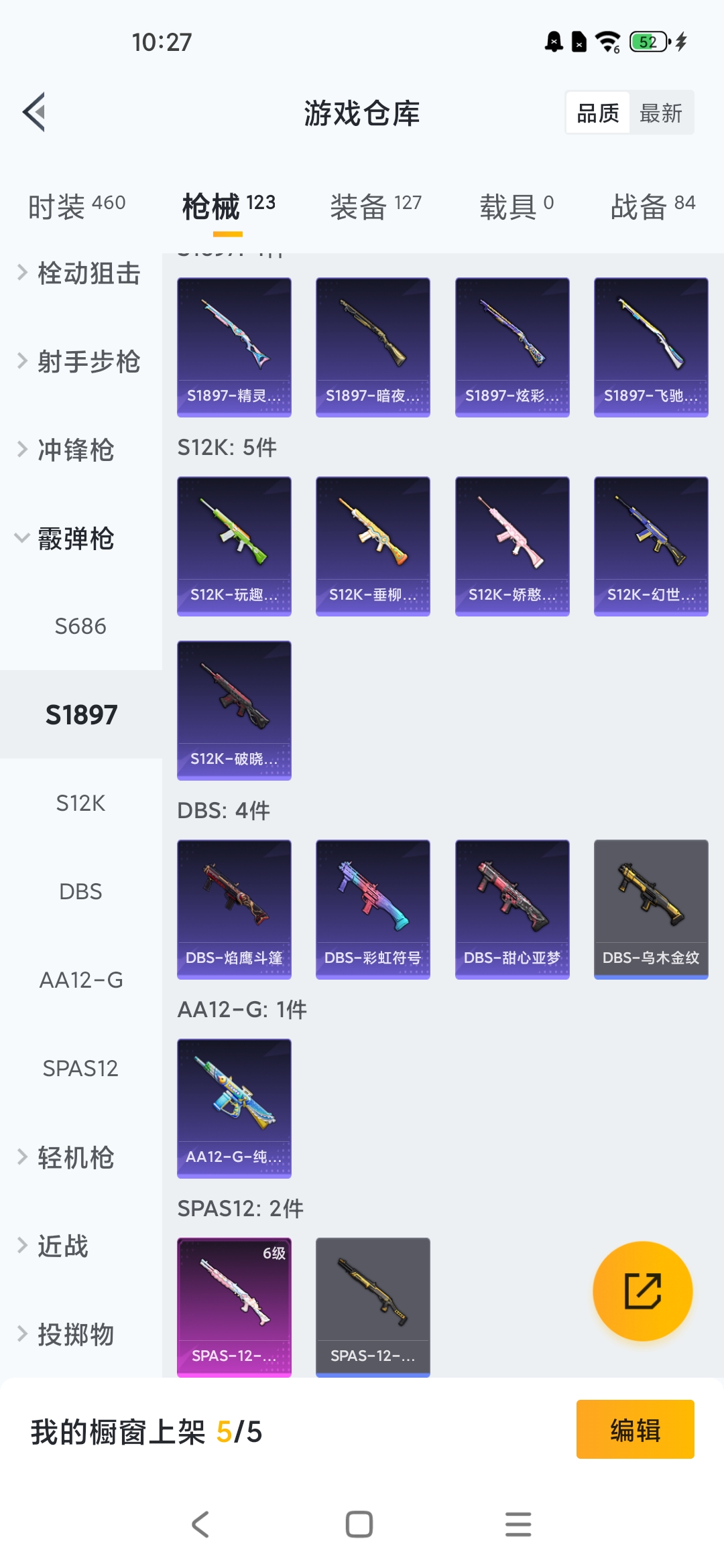View the S12K-玩趣 skin card
Viewport: 724px width, 1568px height.
coord(234,546)
